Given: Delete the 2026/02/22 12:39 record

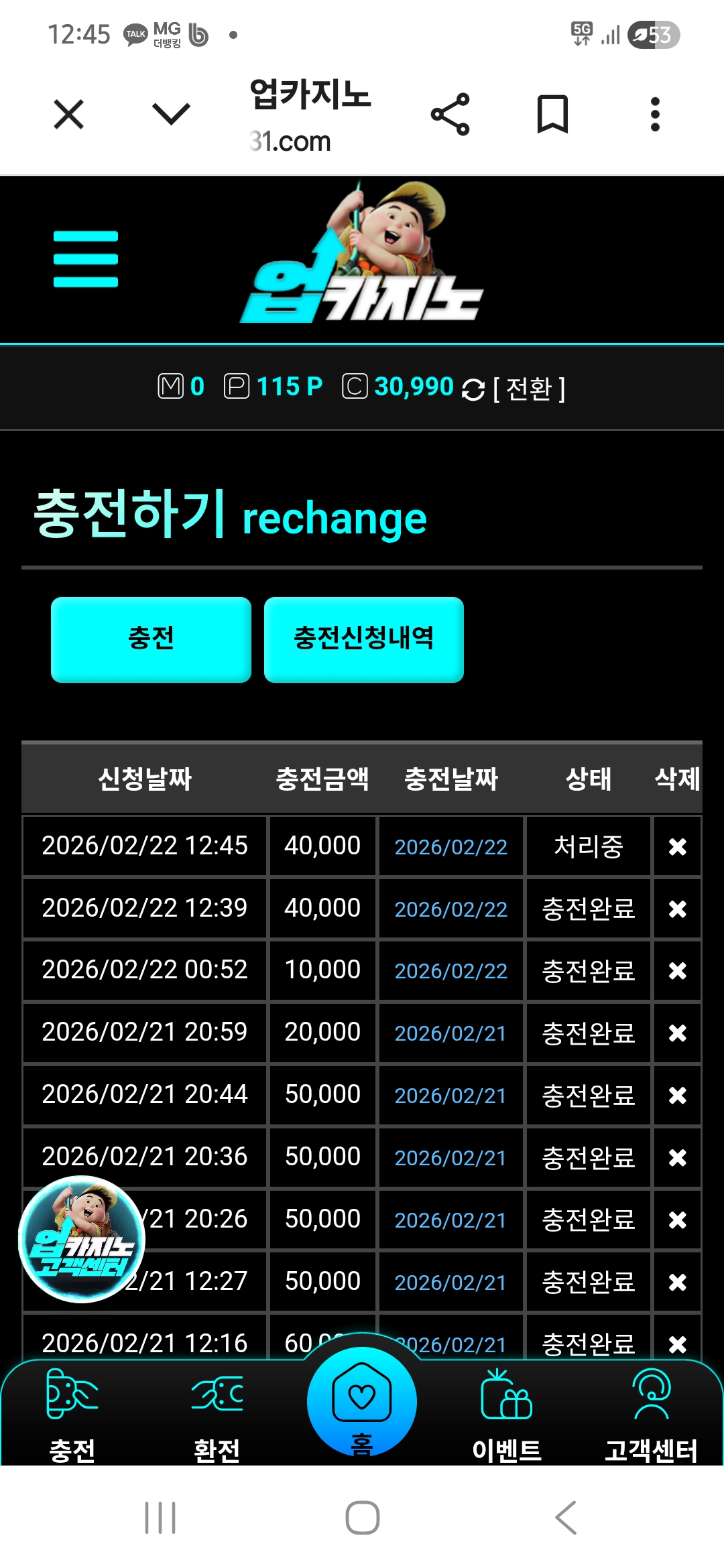Looking at the screenshot, I should [677, 909].
